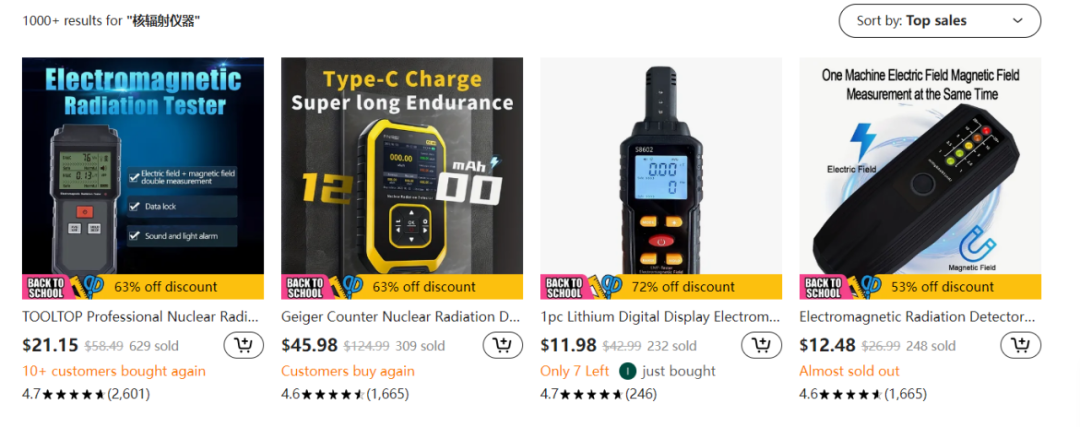This screenshot has height=427, width=1080.
Task: Add the $45.98 Geiger Counter to cart
Action: pos(502,346)
